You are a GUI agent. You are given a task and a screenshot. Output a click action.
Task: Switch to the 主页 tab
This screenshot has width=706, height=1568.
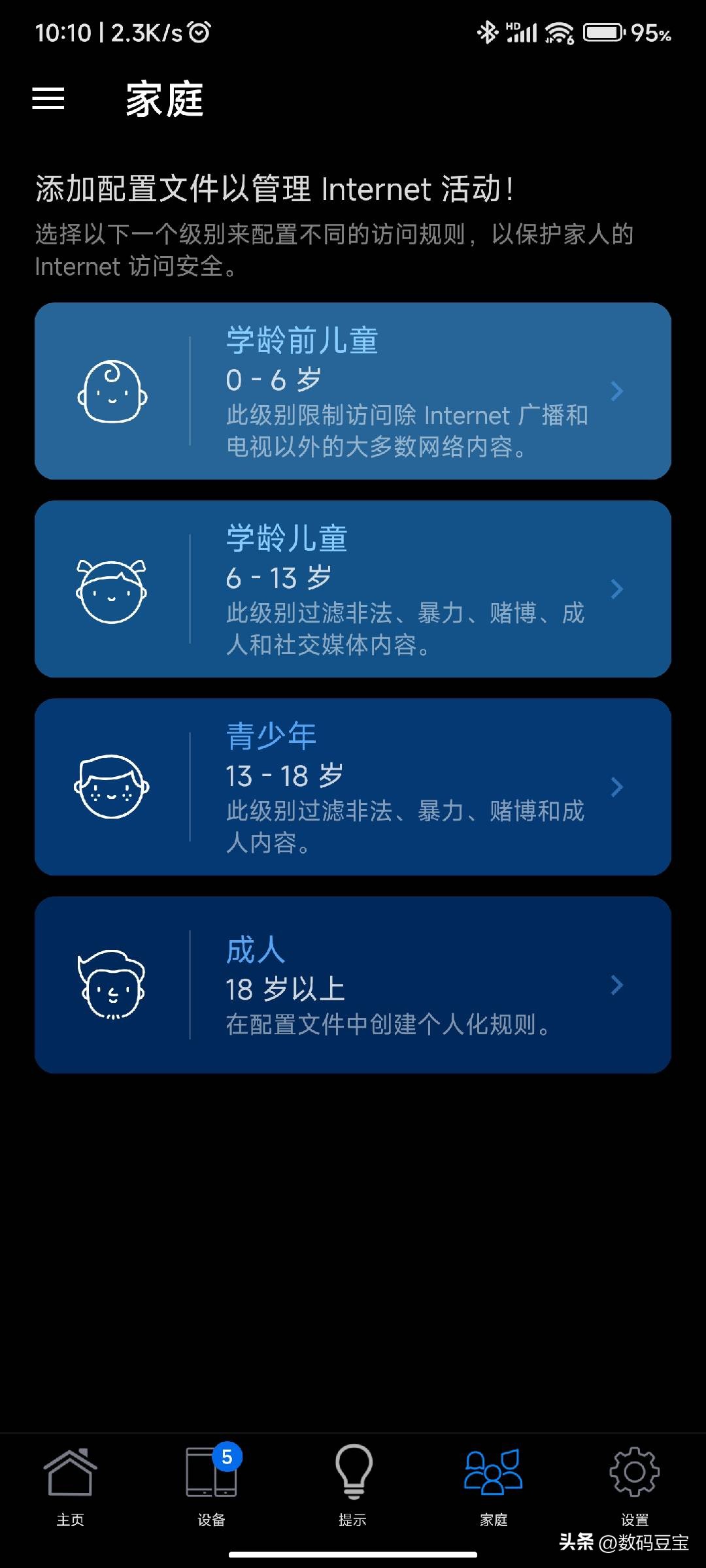pyautogui.click(x=71, y=1496)
